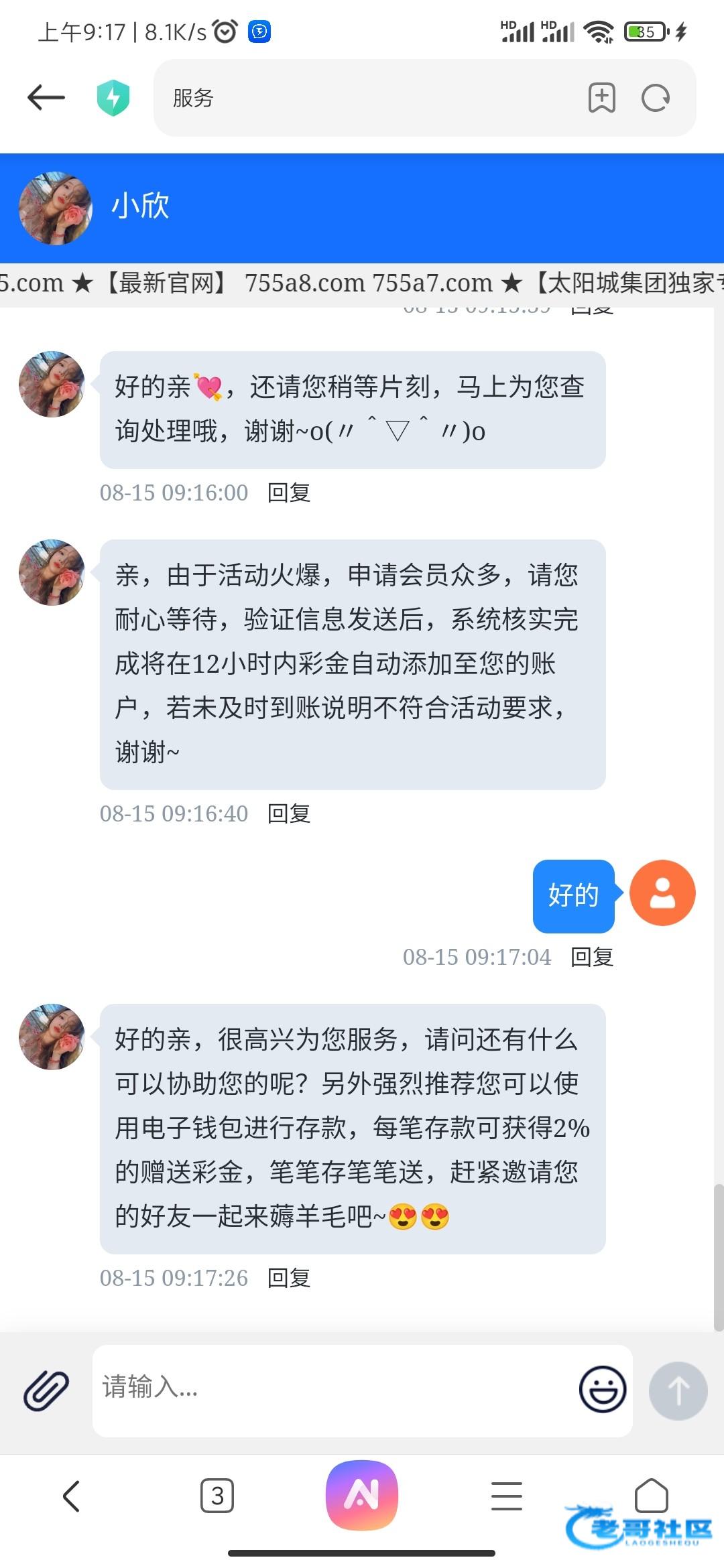
Task: Reply to the 09:17:04 message
Action: tap(592, 957)
